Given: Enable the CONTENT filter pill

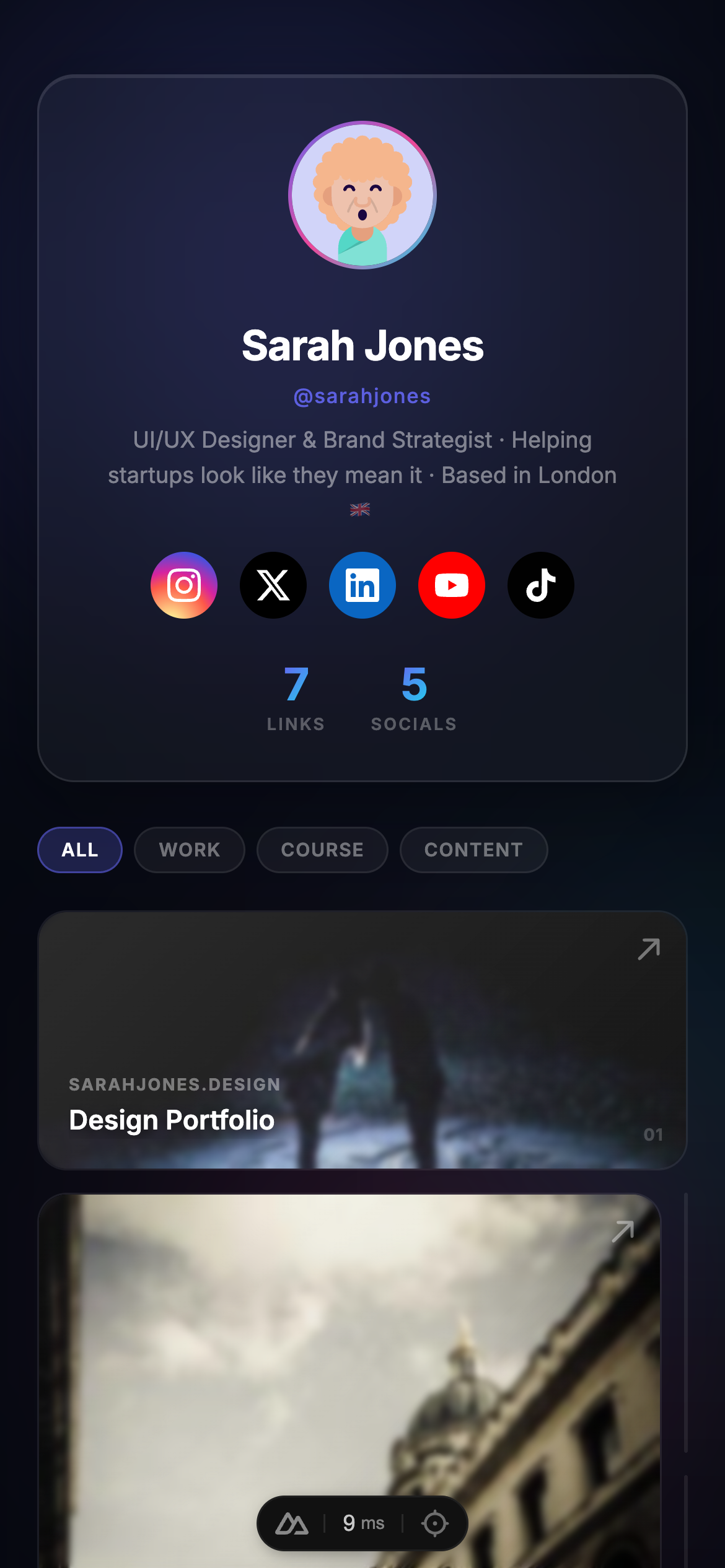Looking at the screenshot, I should click(473, 850).
